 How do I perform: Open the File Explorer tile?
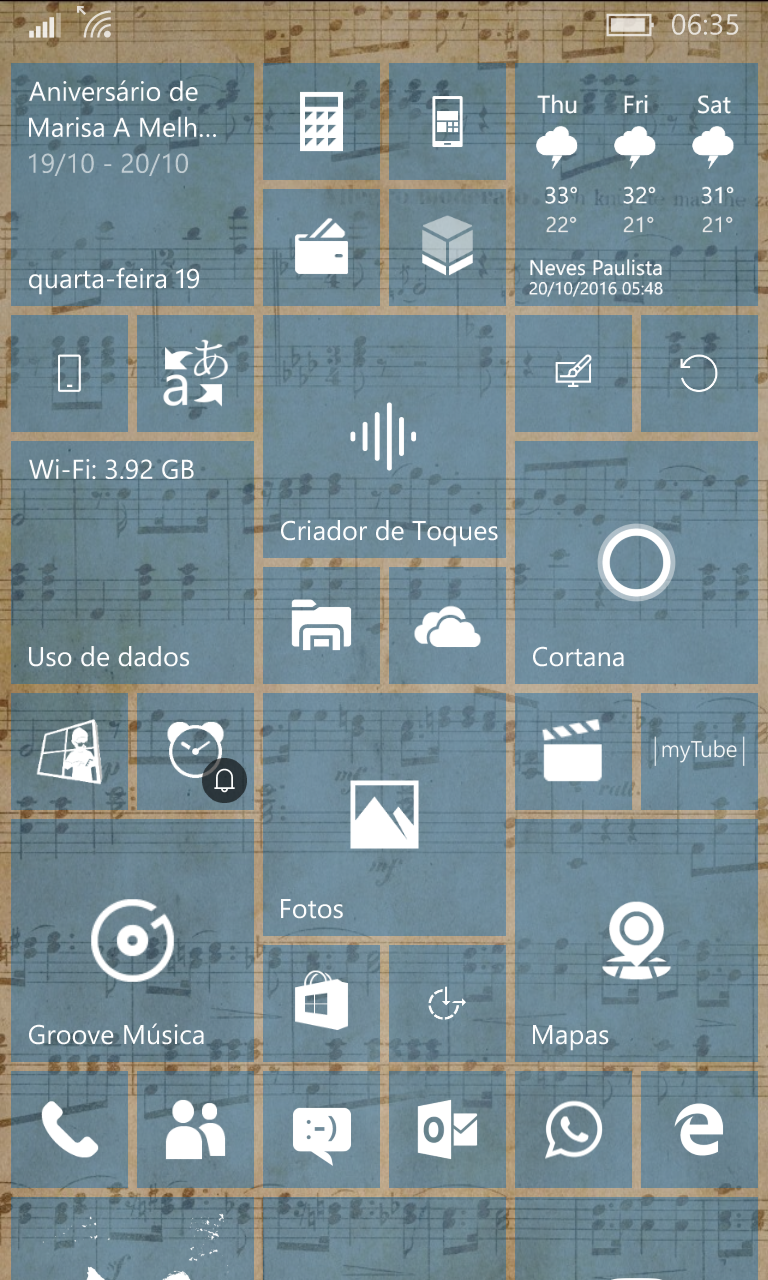point(321,626)
